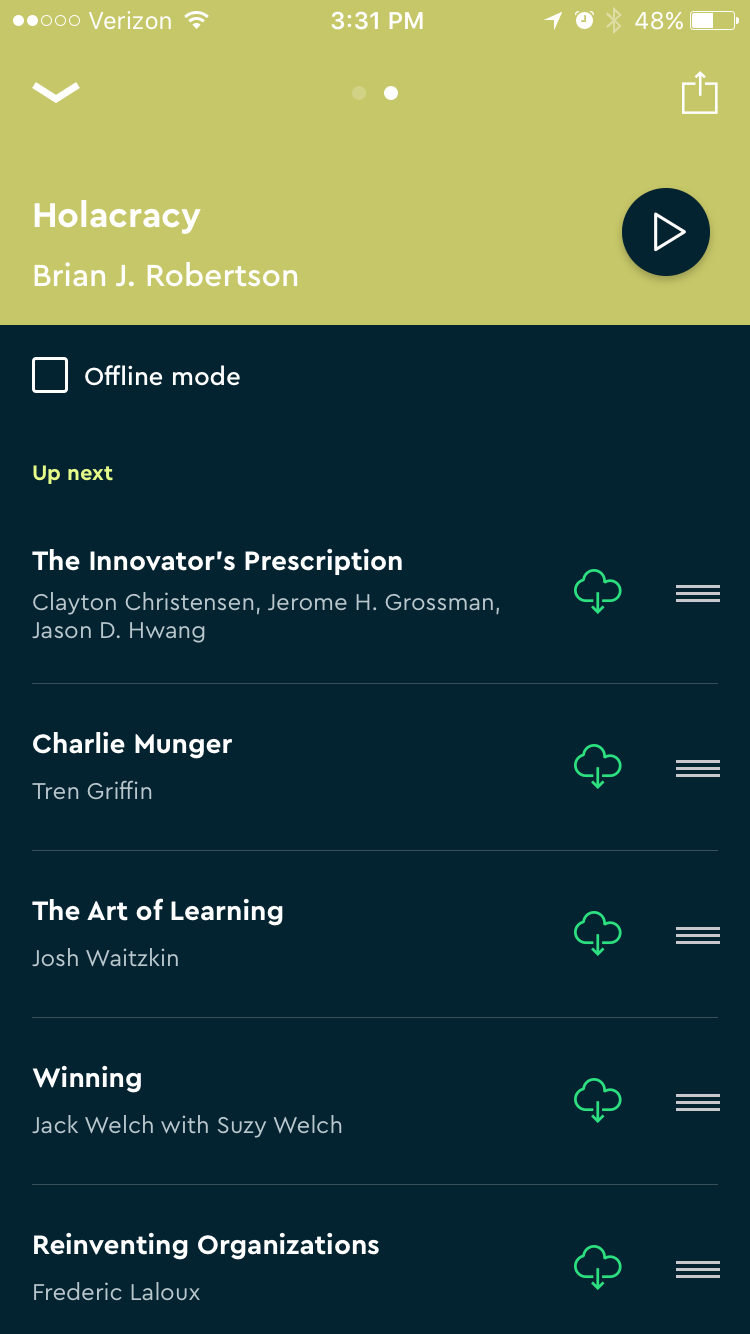Screen dimensions: 750x1334
Task: Play Holacracy by Brian J. Robertson
Action: [x=666, y=232]
